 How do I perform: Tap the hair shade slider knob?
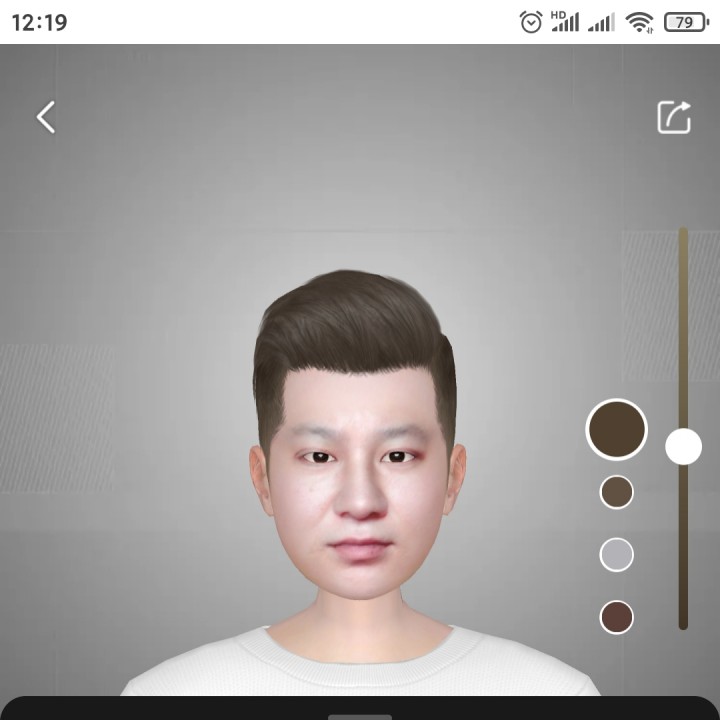684,446
